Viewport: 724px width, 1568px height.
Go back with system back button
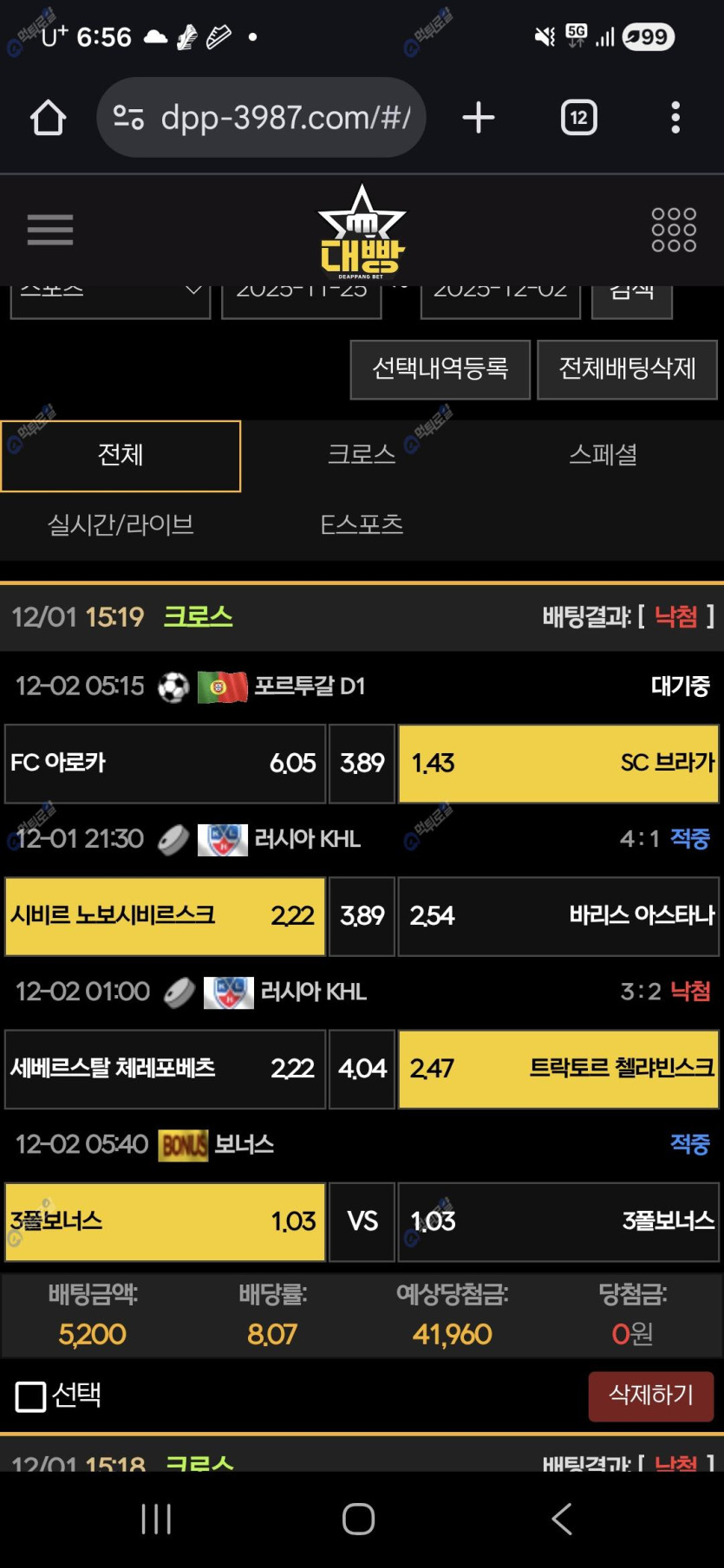pos(562,1519)
